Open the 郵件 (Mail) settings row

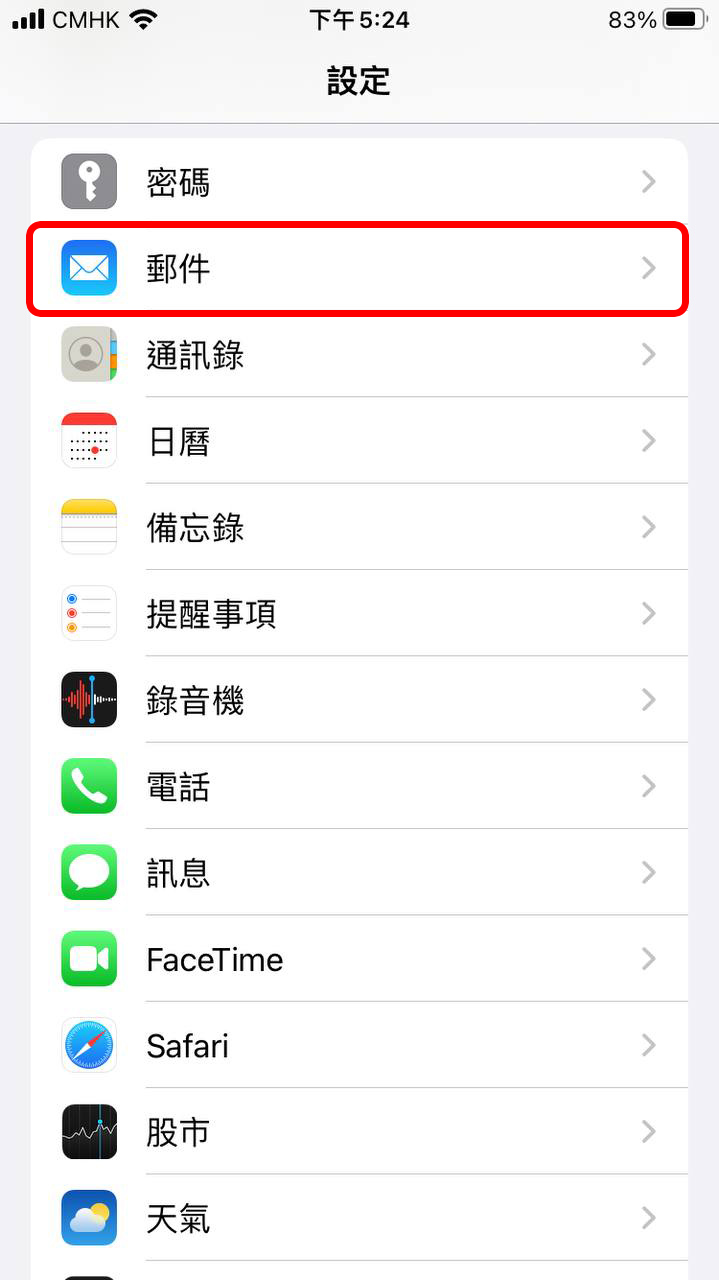[358, 269]
